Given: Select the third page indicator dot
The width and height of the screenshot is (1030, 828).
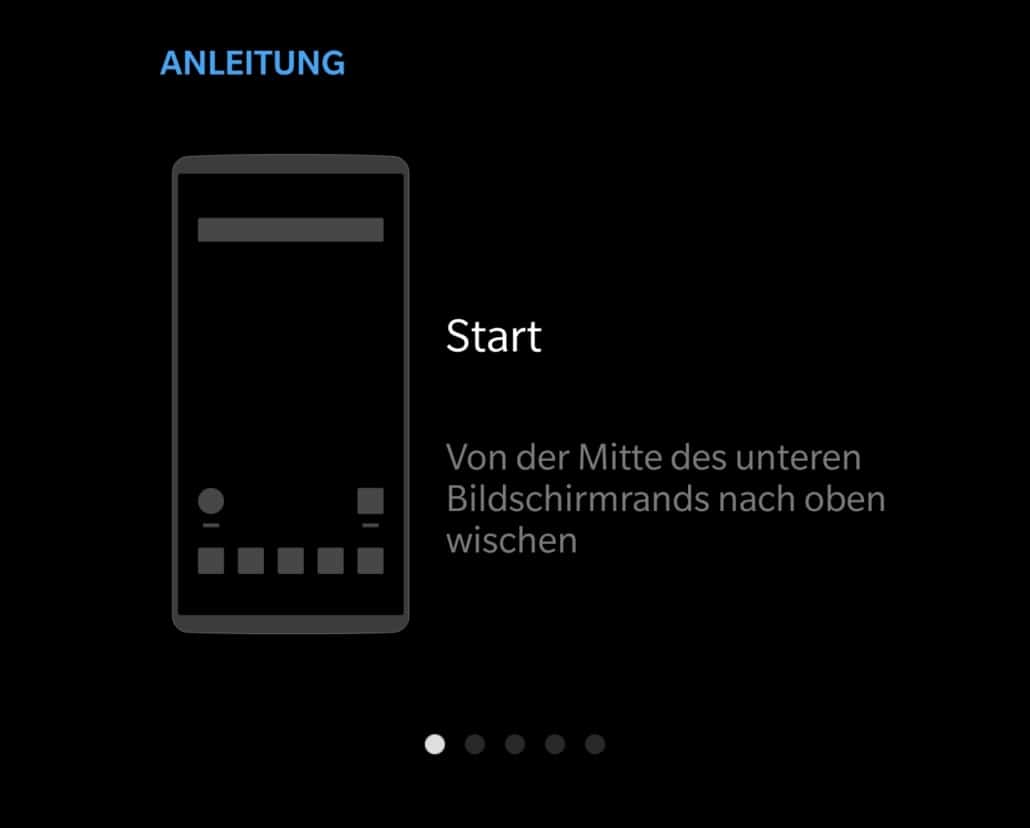Looking at the screenshot, I should pos(515,744).
